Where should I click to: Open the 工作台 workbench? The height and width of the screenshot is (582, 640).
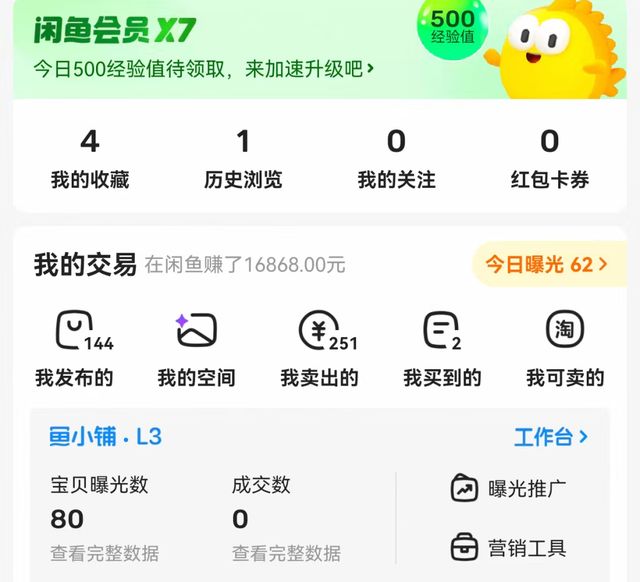551,437
